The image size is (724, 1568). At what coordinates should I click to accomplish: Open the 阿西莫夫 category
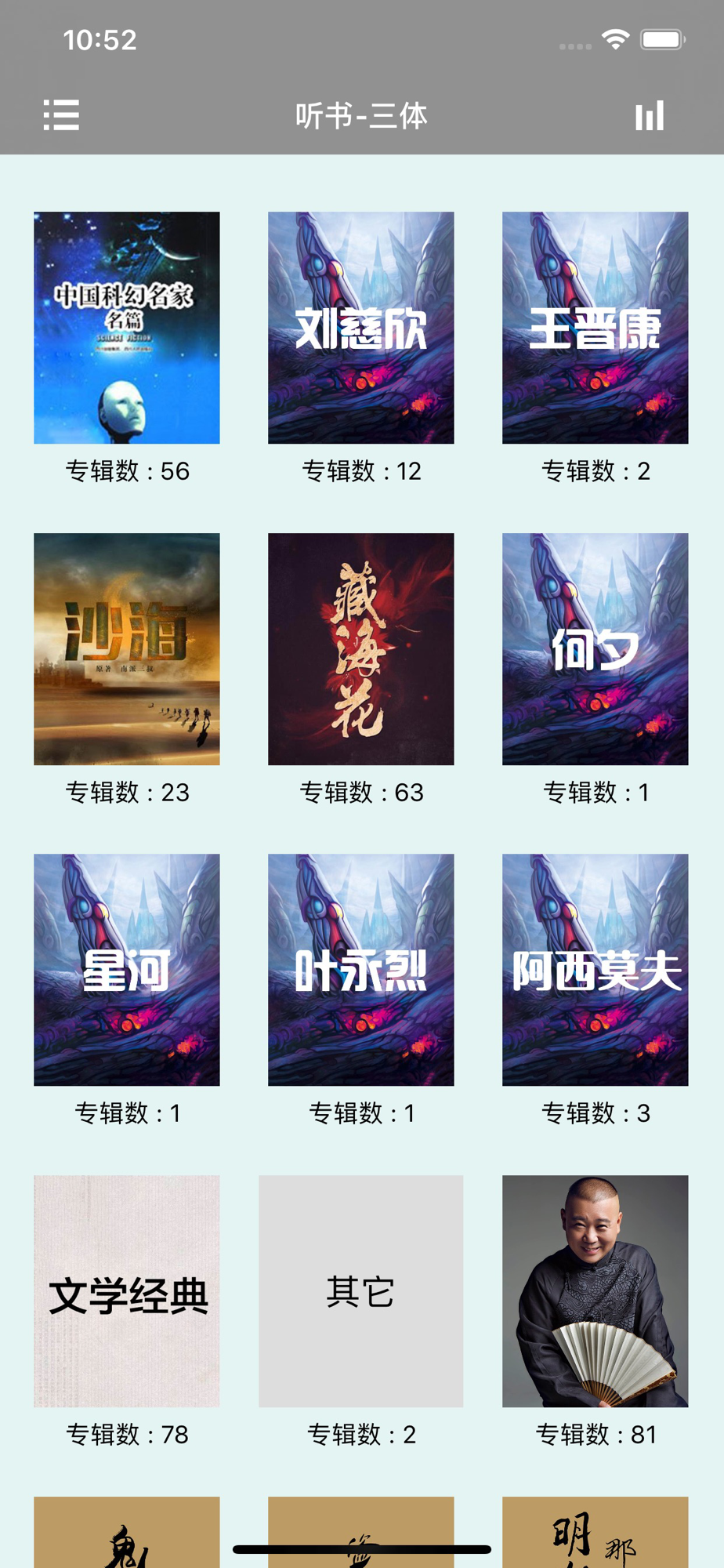tap(595, 970)
